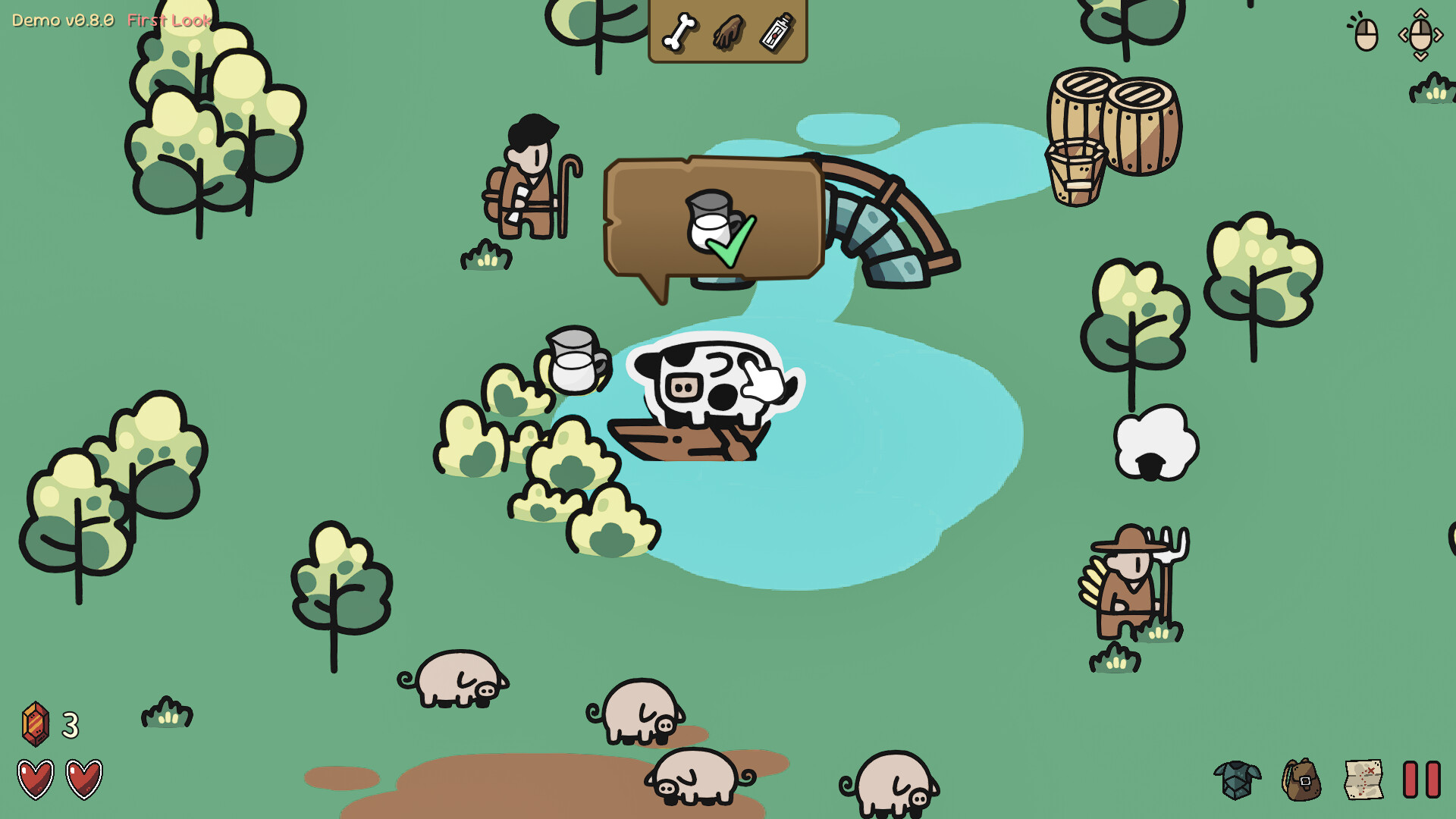
Task: Open the backpack inventory
Action: (x=1301, y=780)
